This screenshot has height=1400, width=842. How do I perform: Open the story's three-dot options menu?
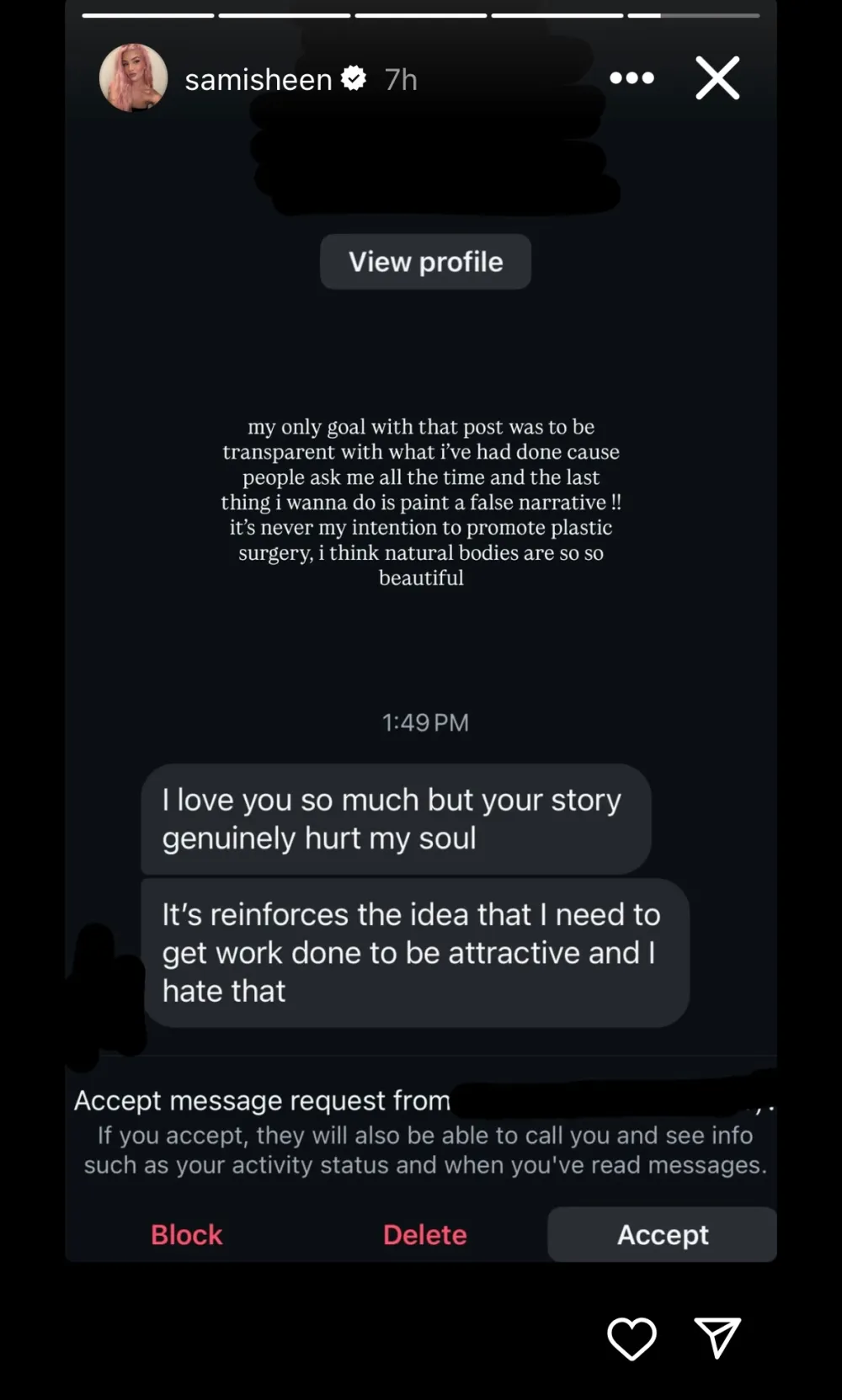tap(631, 78)
